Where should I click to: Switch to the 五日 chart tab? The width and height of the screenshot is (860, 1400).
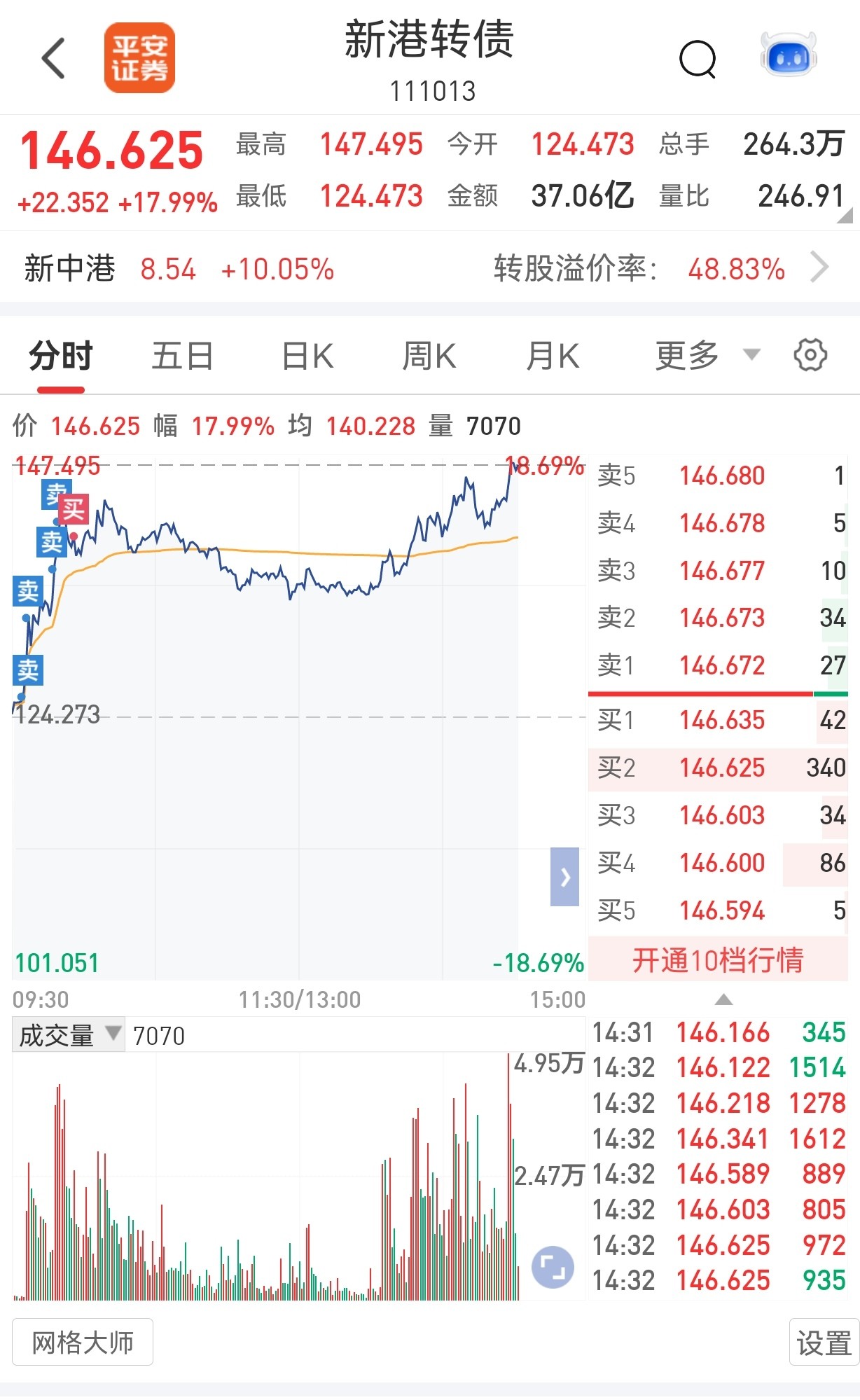(183, 356)
